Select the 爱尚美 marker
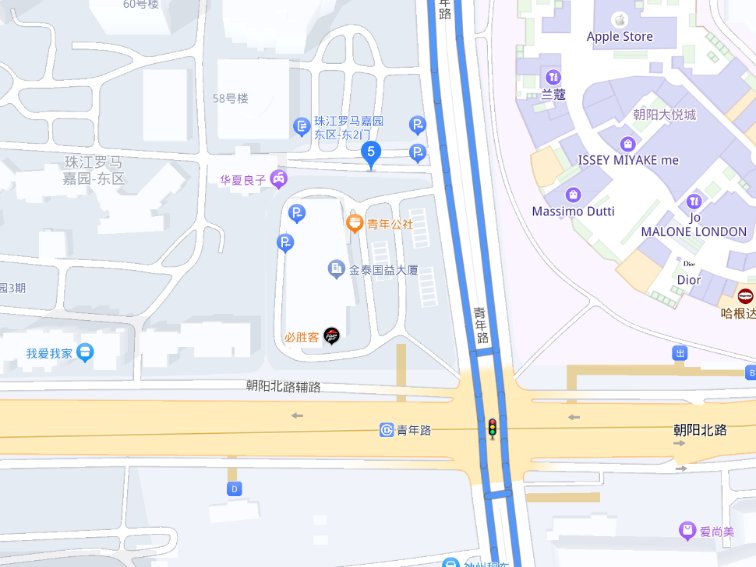This screenshot has width=756, height=567. [x=687, y=530]
